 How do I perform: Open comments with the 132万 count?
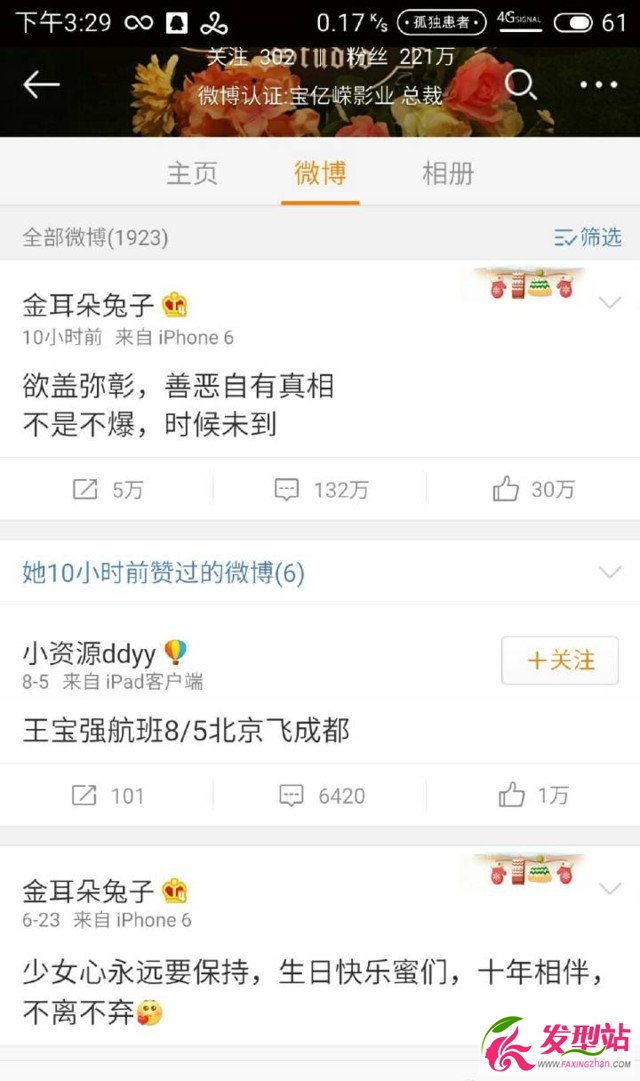pos(321,489)
